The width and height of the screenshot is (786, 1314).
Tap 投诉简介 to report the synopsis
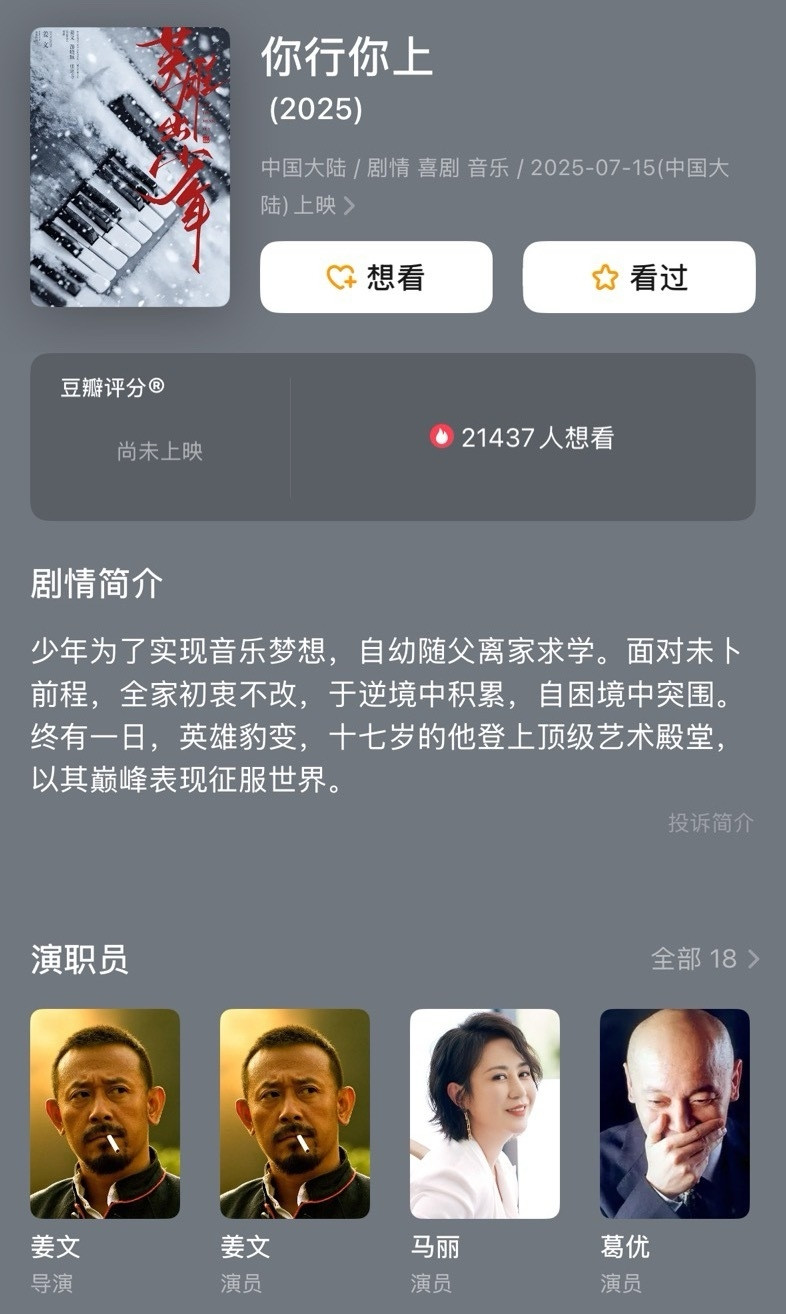[x=710, y=823]
